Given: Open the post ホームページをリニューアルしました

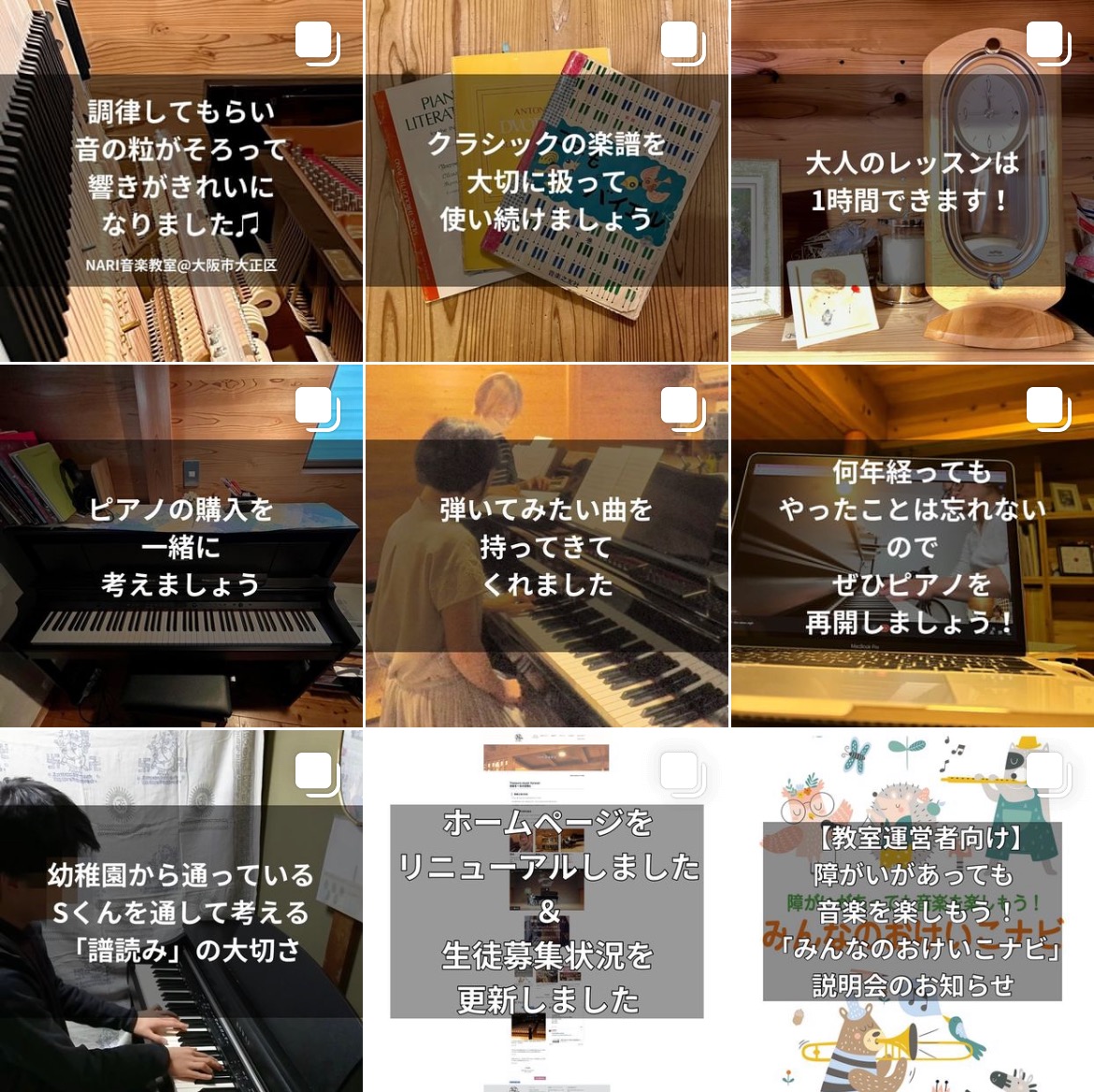Looking at the screenshot, I should tap(546, 912).
